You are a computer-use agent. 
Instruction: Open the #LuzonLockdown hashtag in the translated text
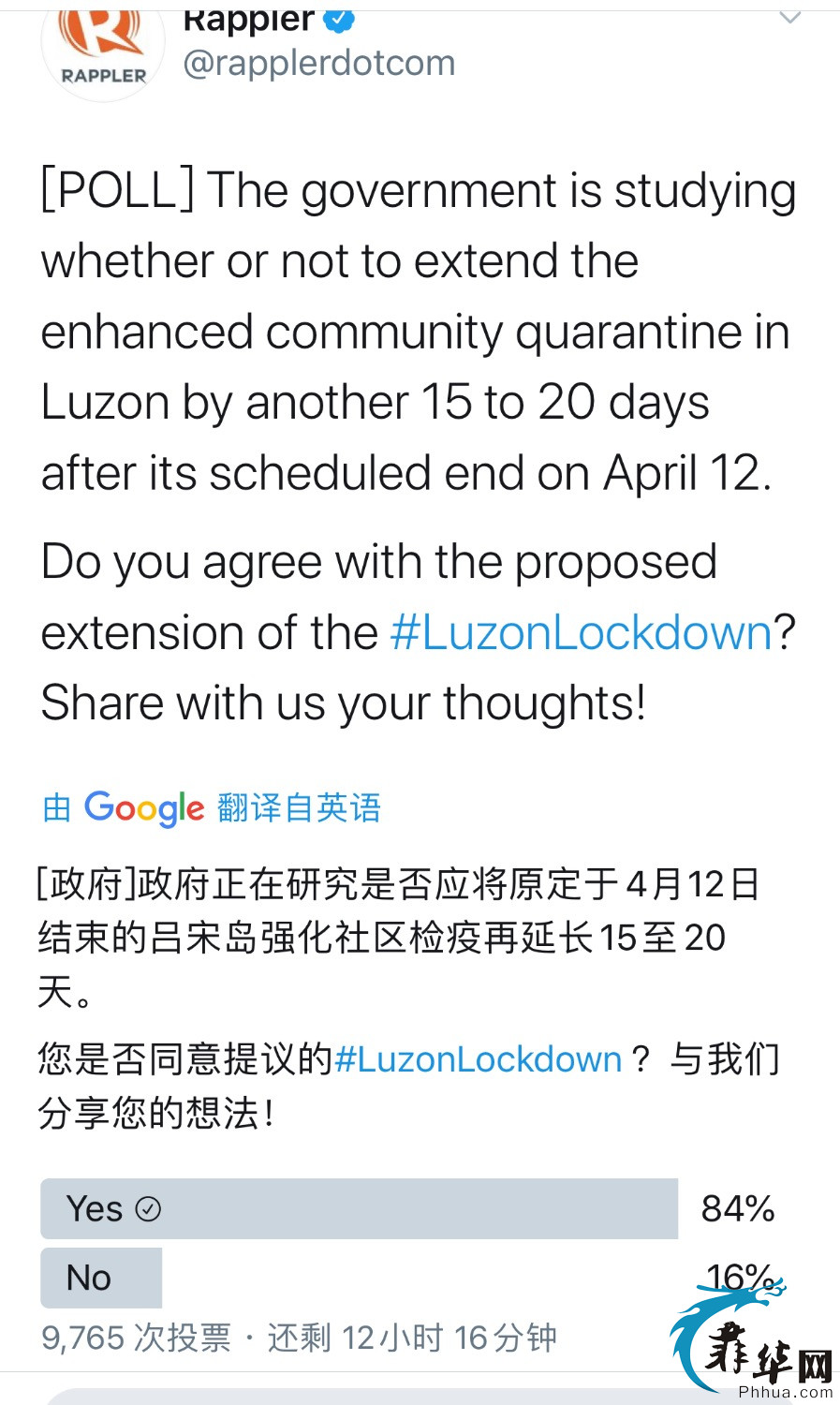coord(479,1059)
